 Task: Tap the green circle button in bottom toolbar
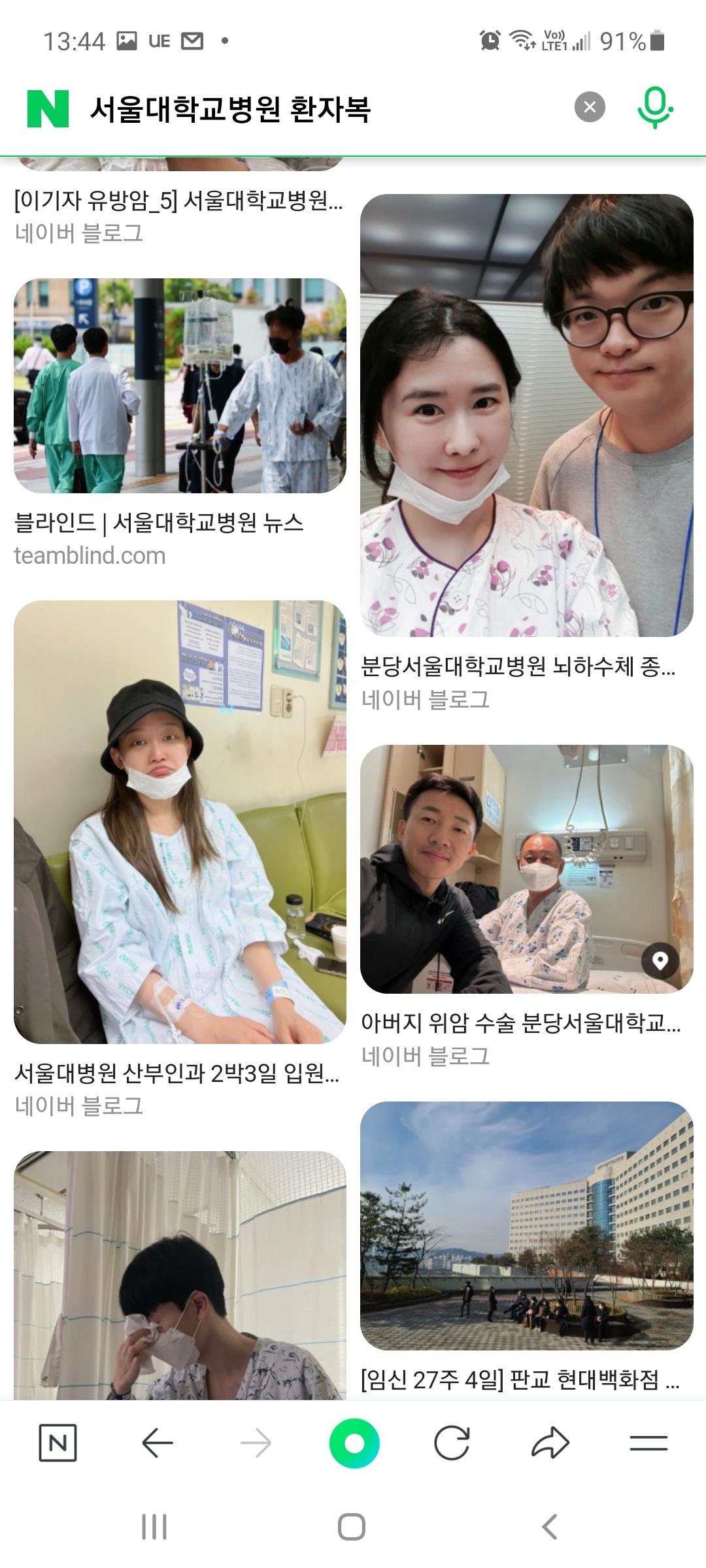[354, 1443]
